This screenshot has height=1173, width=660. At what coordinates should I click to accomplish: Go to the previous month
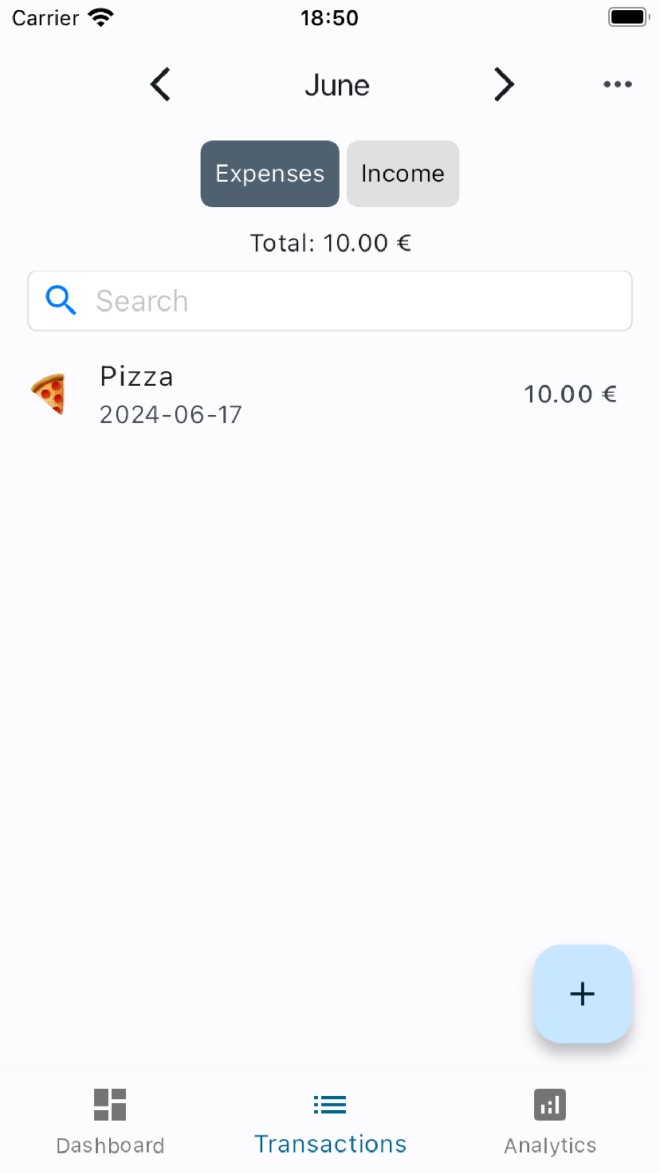tap(160, 85)
